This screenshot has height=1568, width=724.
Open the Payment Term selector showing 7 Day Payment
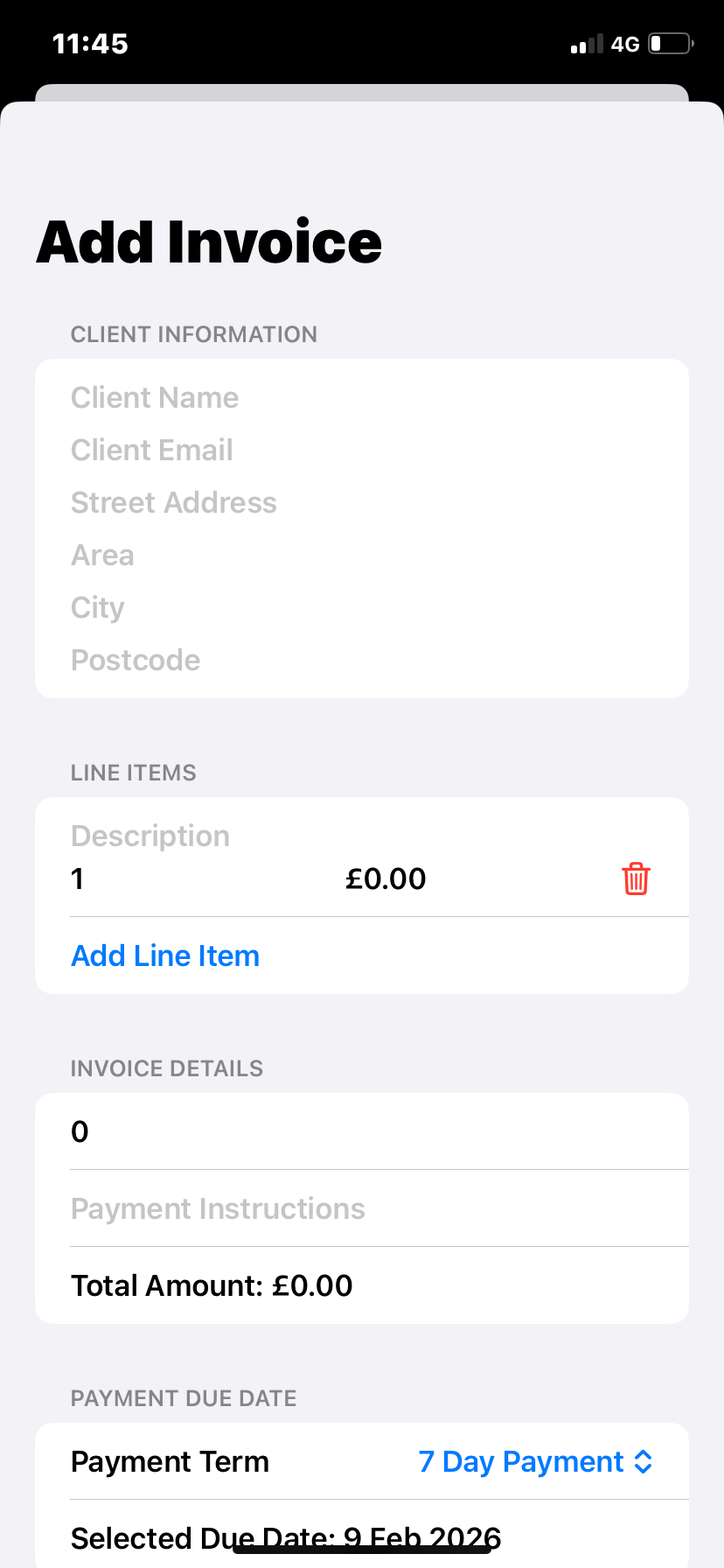(x=522, y=1460)
